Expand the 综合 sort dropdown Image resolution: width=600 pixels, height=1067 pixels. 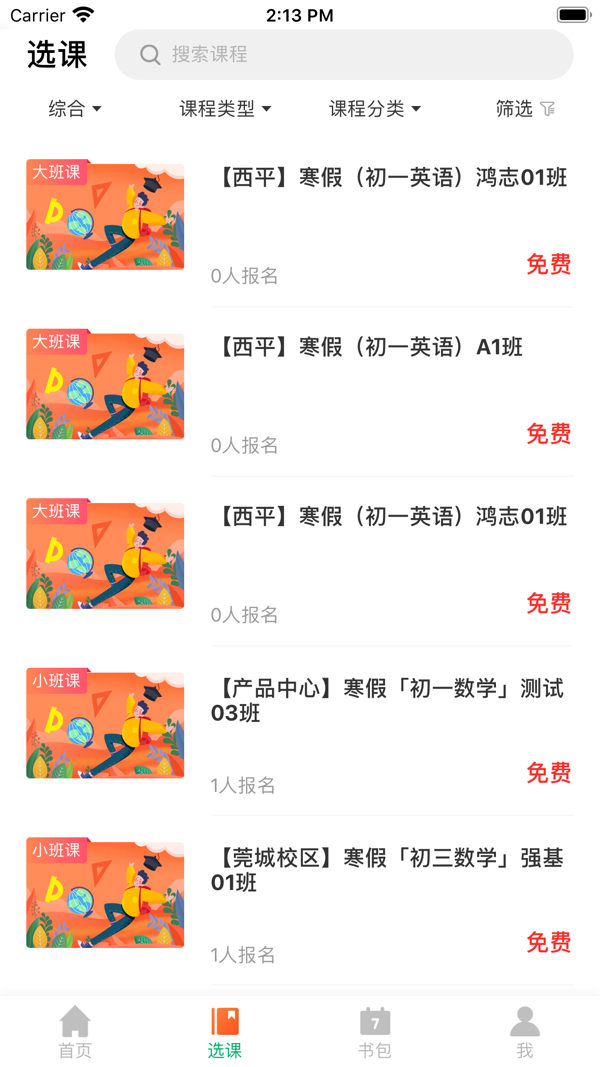coord(75,109)
